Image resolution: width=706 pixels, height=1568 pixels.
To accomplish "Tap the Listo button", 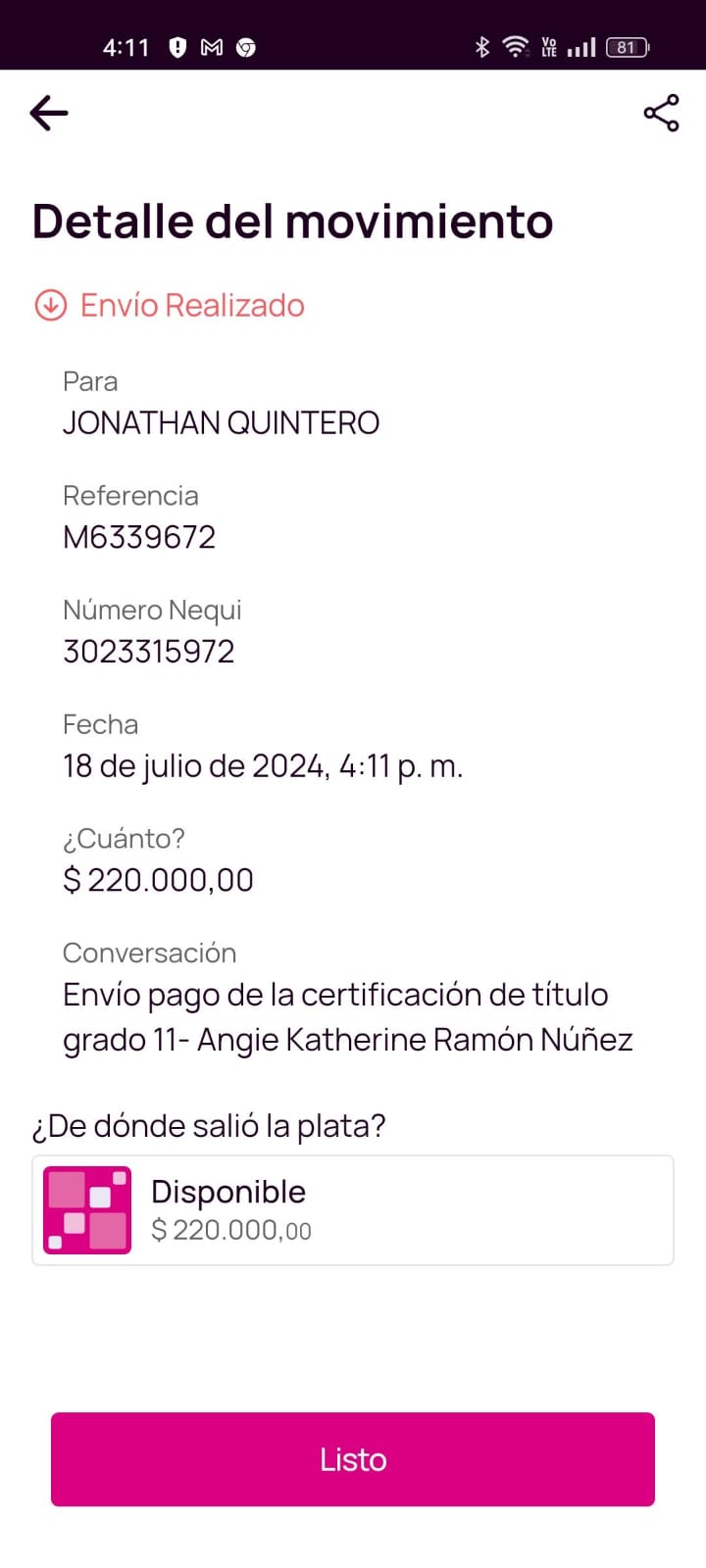I will (353, 1459).
